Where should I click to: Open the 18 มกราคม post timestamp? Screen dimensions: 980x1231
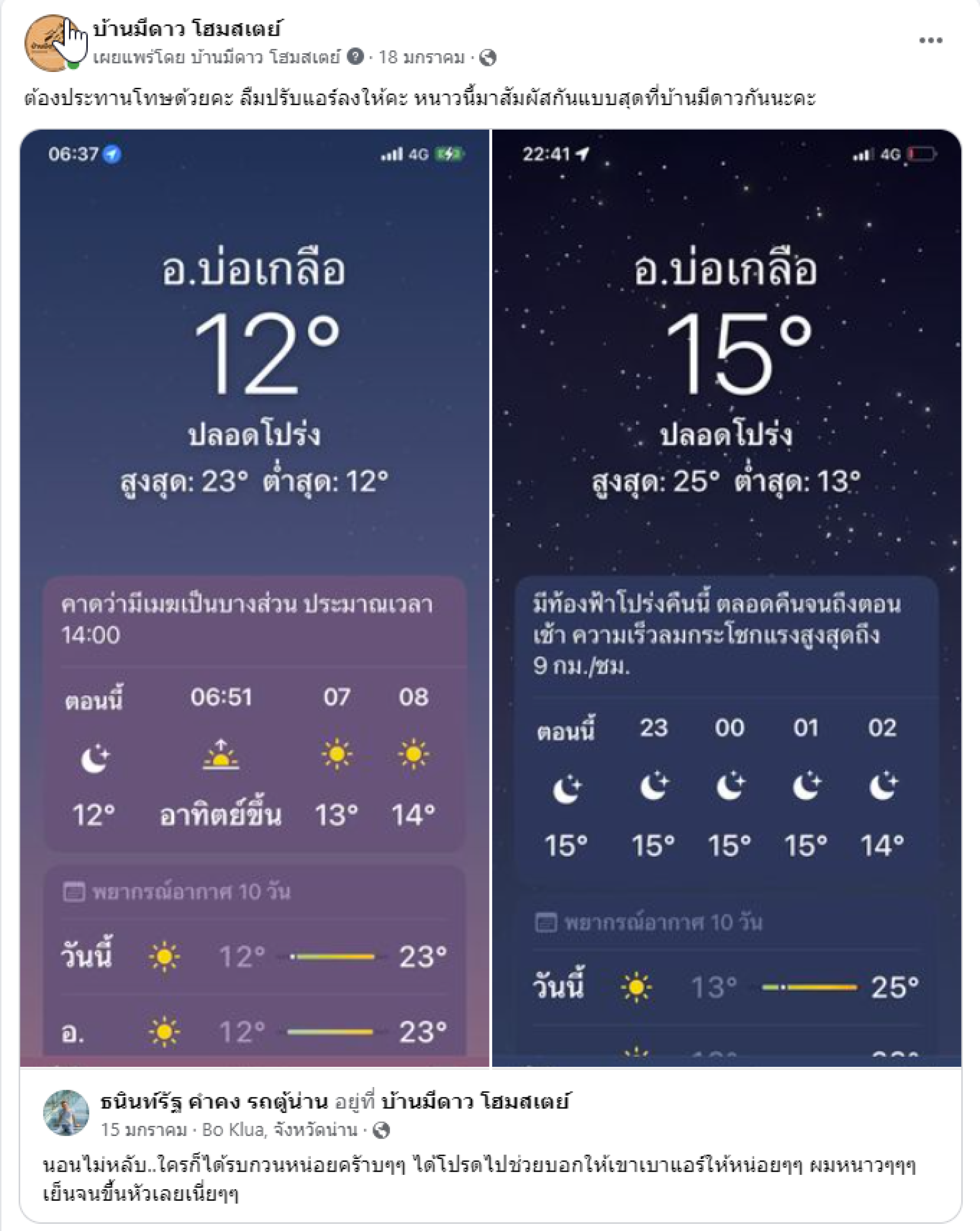pyautogui.click(x=421, y=57)
